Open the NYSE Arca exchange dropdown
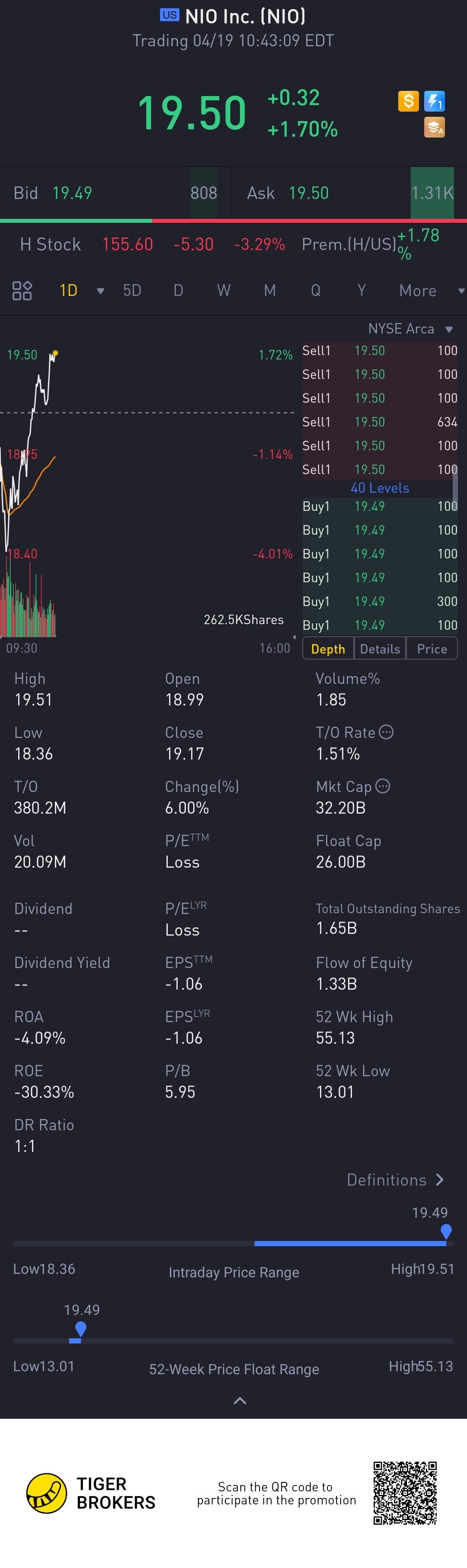This screenshot has height=1568, width=467. [410, 329]
